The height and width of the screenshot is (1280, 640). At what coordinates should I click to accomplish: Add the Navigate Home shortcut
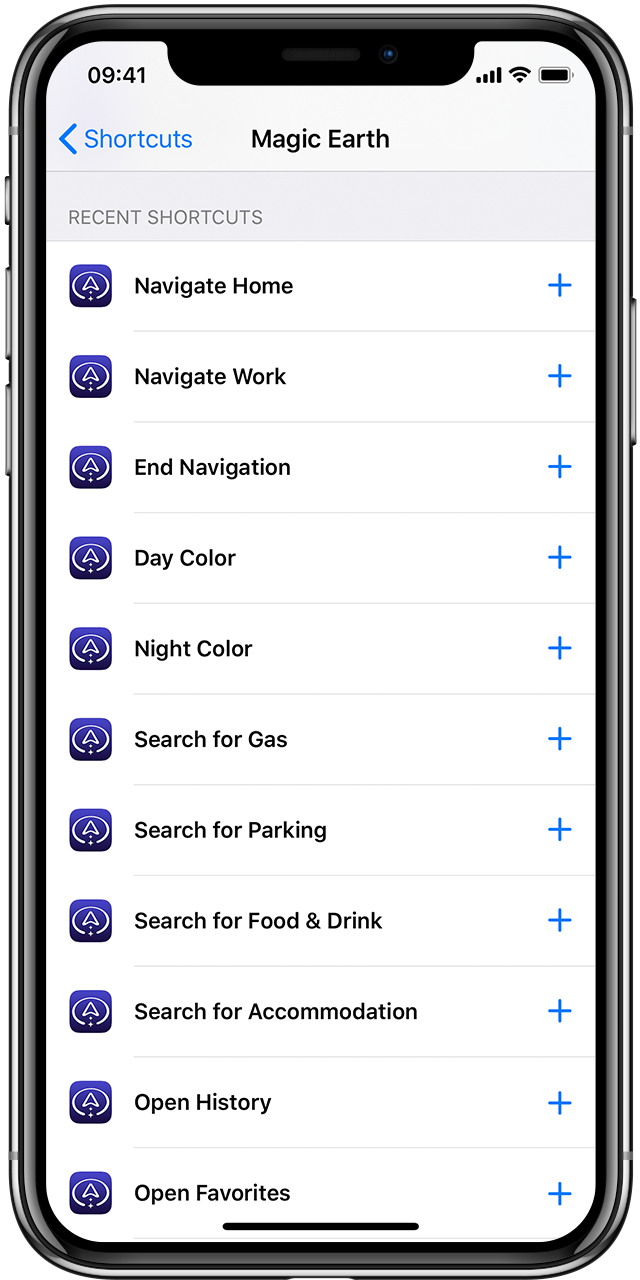coord(560,286)
